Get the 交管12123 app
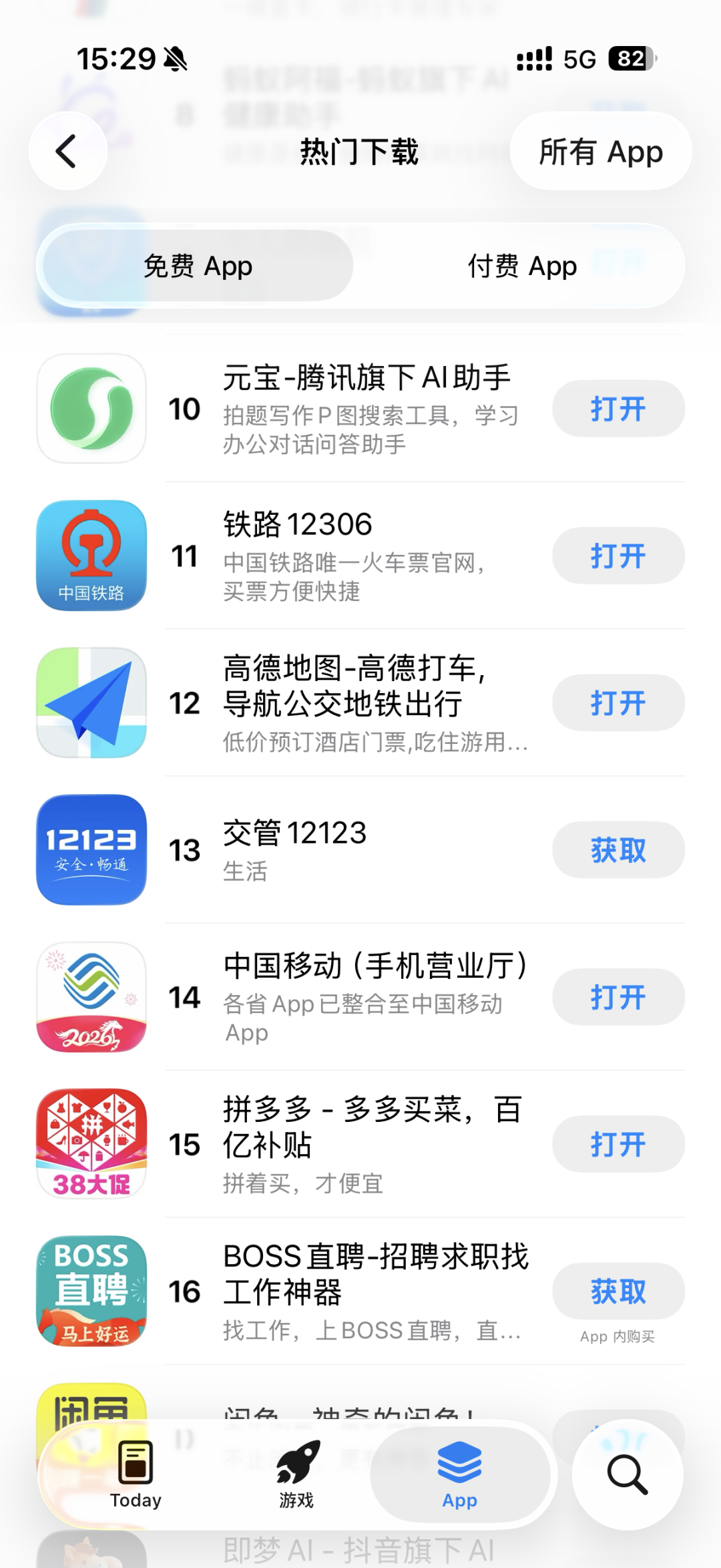Image resolution: width=721 pixels, height=1568 pixels. [x=618, y=850]
